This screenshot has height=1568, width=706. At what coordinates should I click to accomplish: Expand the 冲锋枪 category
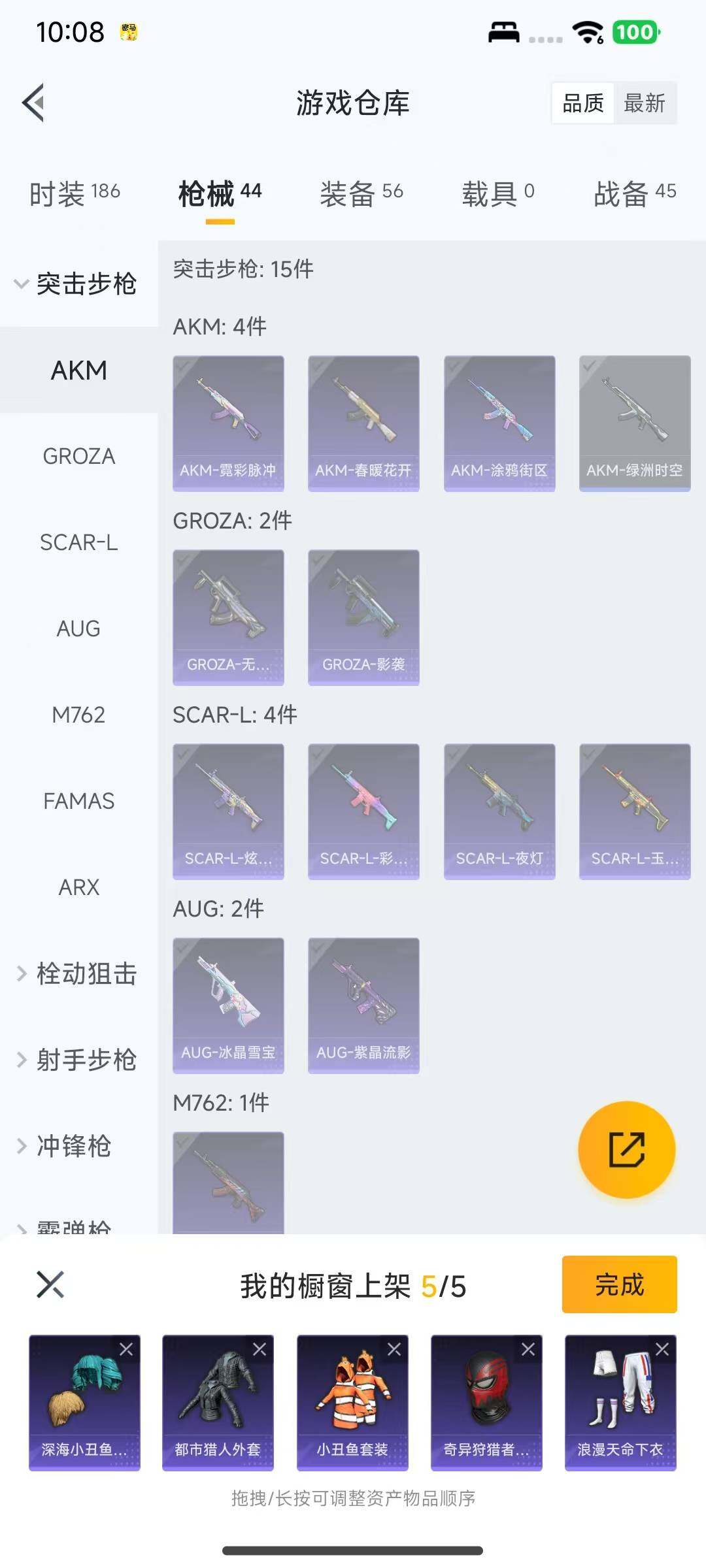tap(72, 1146)
